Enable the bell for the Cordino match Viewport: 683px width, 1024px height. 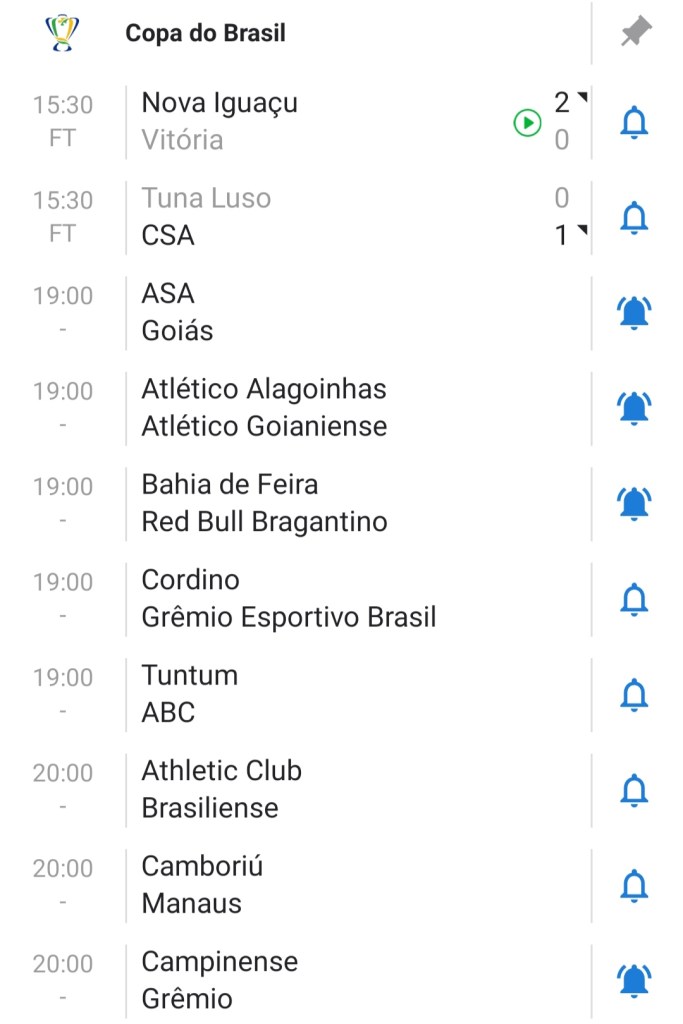click(x=635, y=599)
